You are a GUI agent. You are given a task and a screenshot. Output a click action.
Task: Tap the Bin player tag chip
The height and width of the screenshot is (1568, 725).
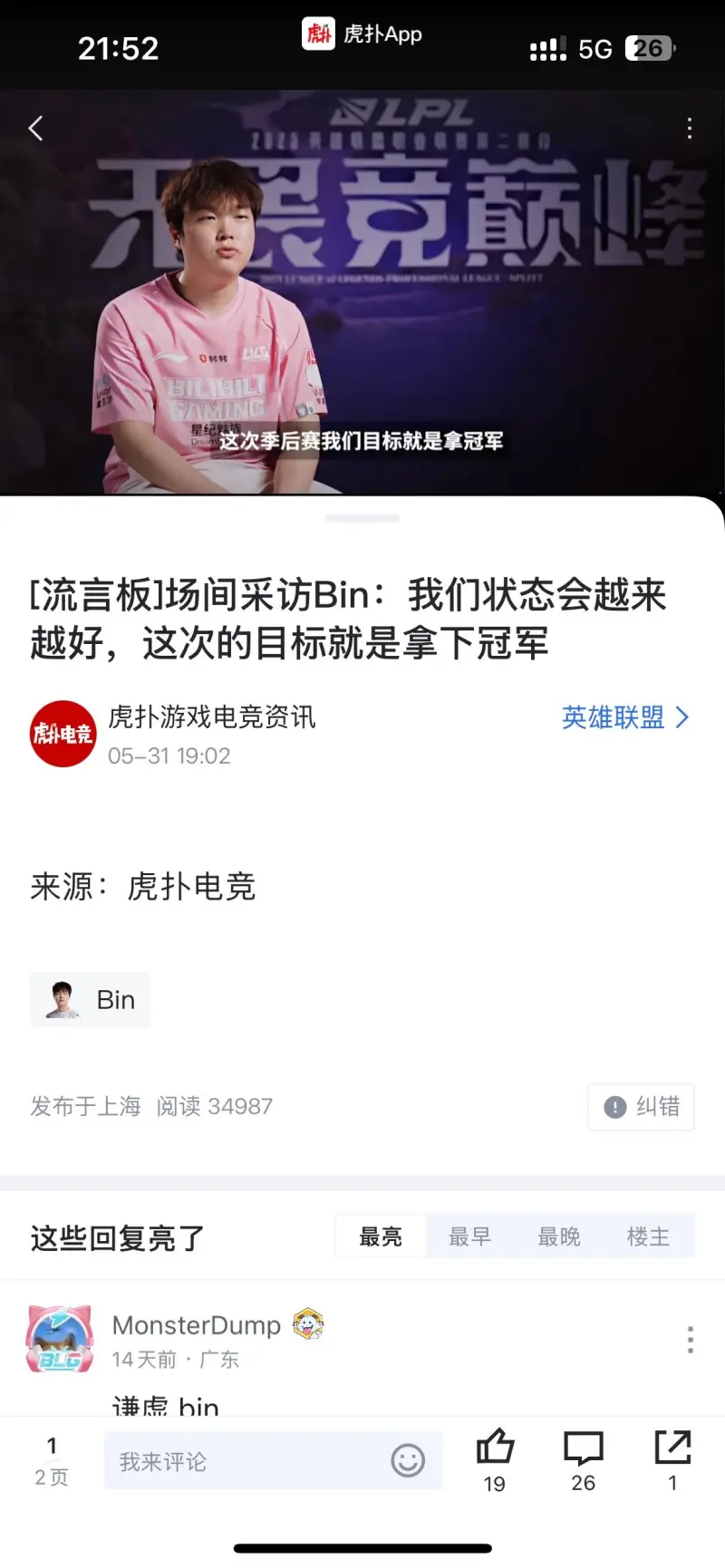coord(91,1000)
